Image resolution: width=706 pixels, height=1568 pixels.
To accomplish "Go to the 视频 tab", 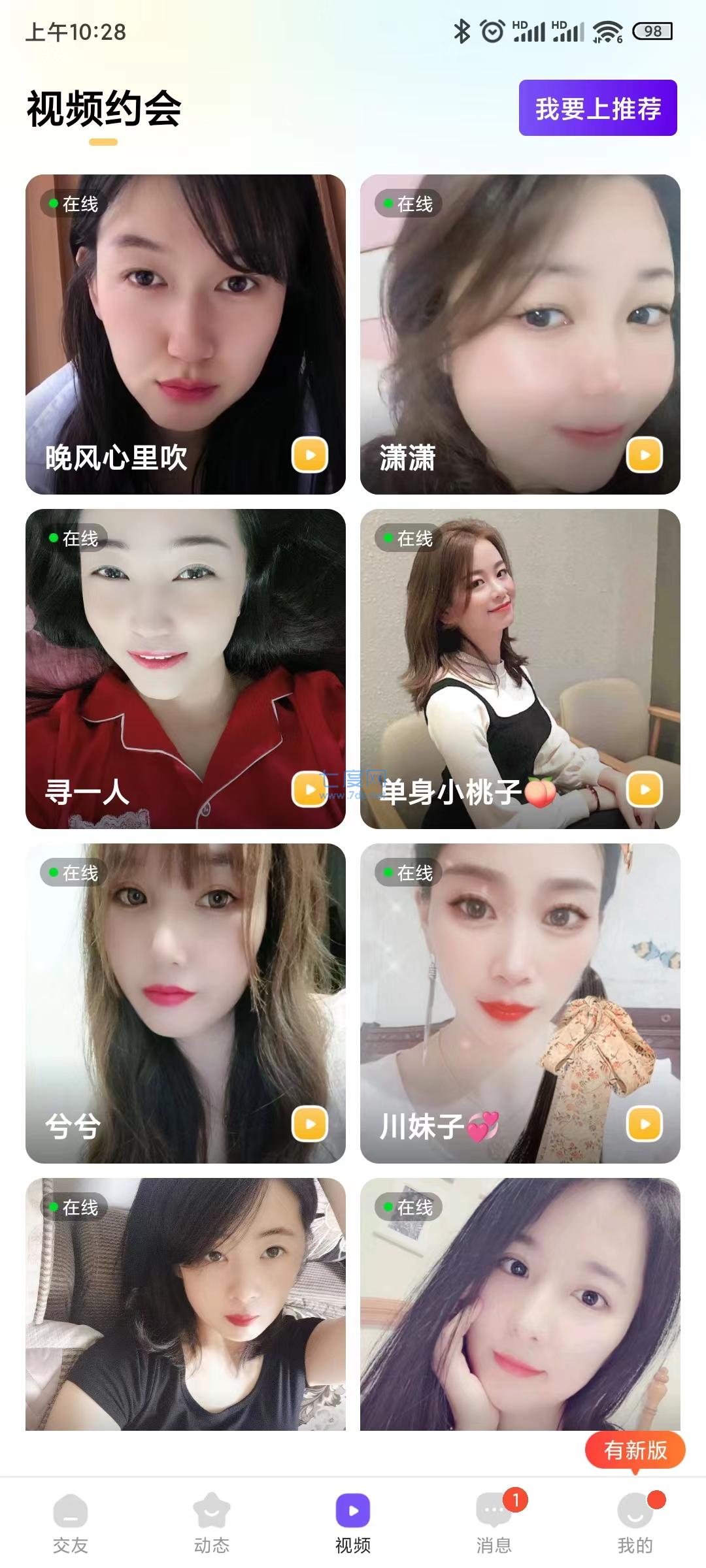I will click(353, 1522).
